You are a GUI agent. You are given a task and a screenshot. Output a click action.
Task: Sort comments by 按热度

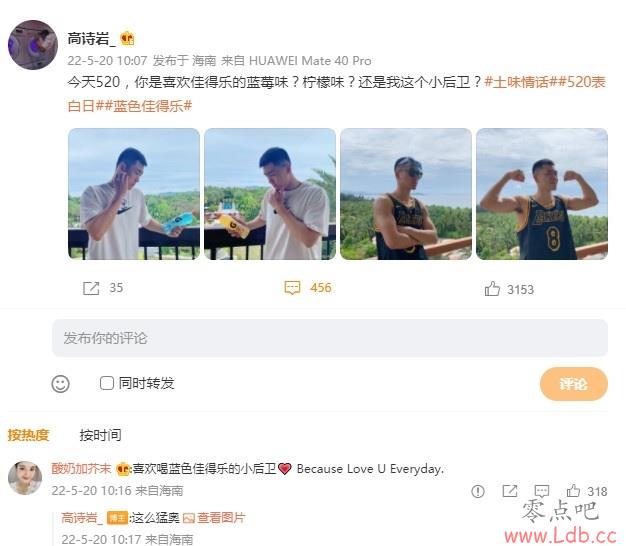click(x=28, y=435)
